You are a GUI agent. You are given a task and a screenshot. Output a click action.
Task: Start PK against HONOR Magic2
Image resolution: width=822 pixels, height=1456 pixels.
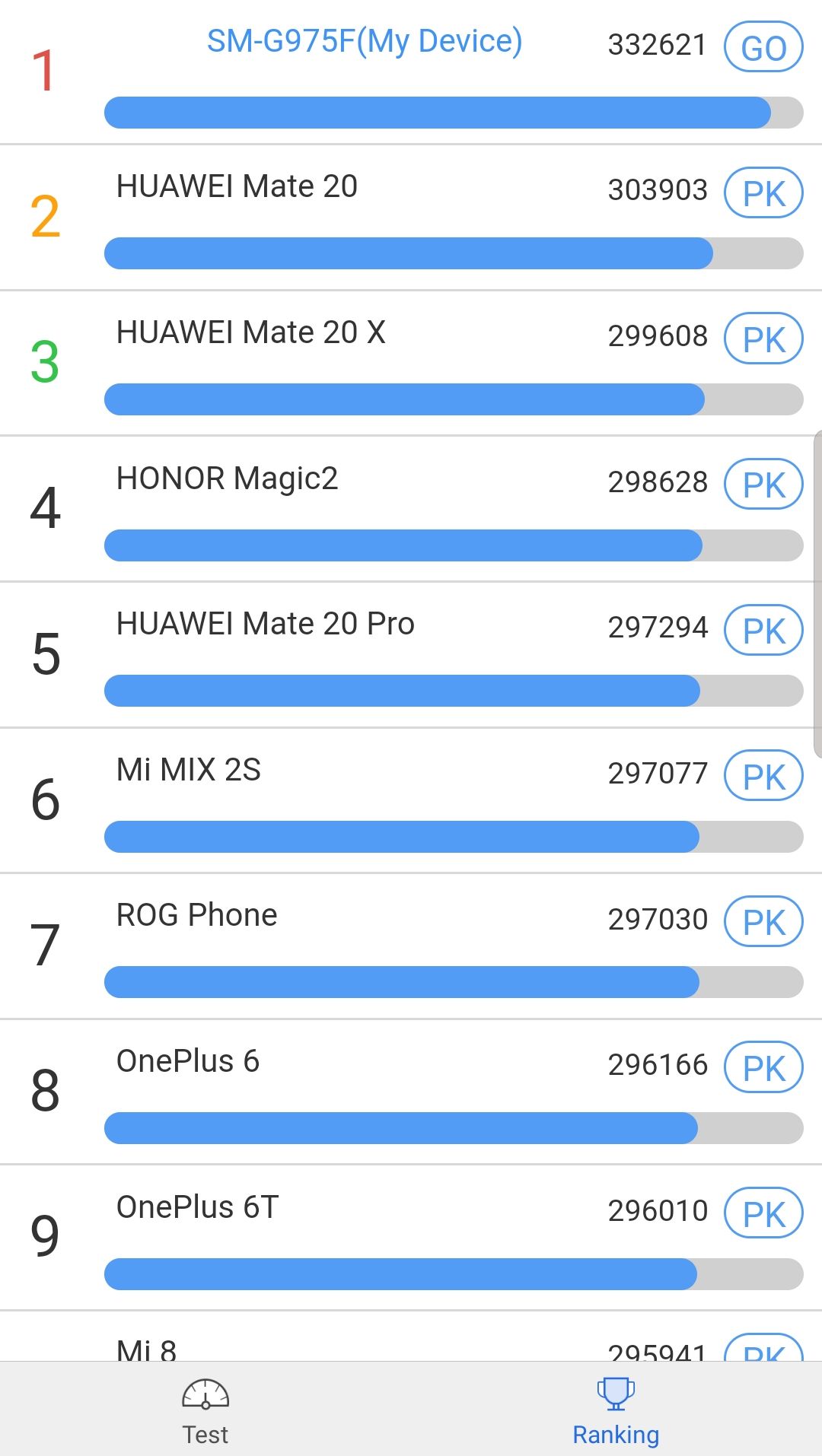pyautogui.click(x=763, y=485)
